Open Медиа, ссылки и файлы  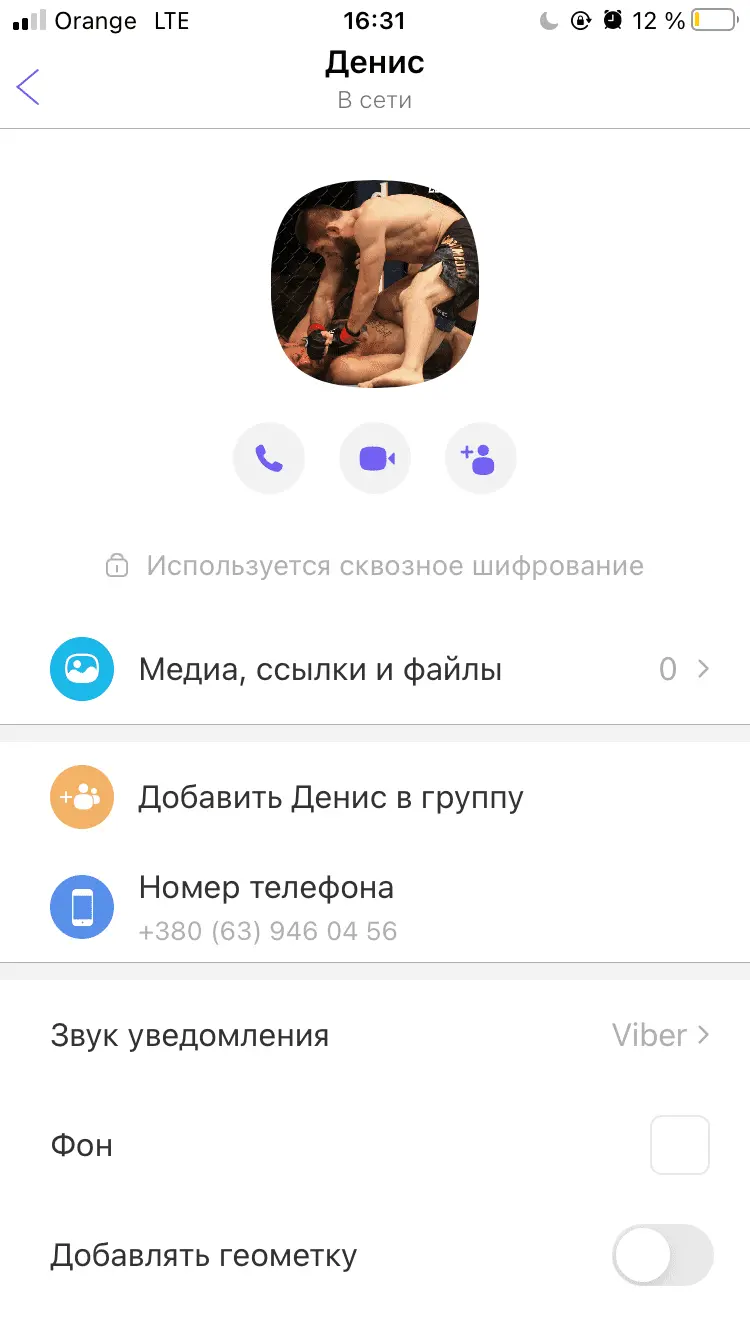tap(375, 669)
